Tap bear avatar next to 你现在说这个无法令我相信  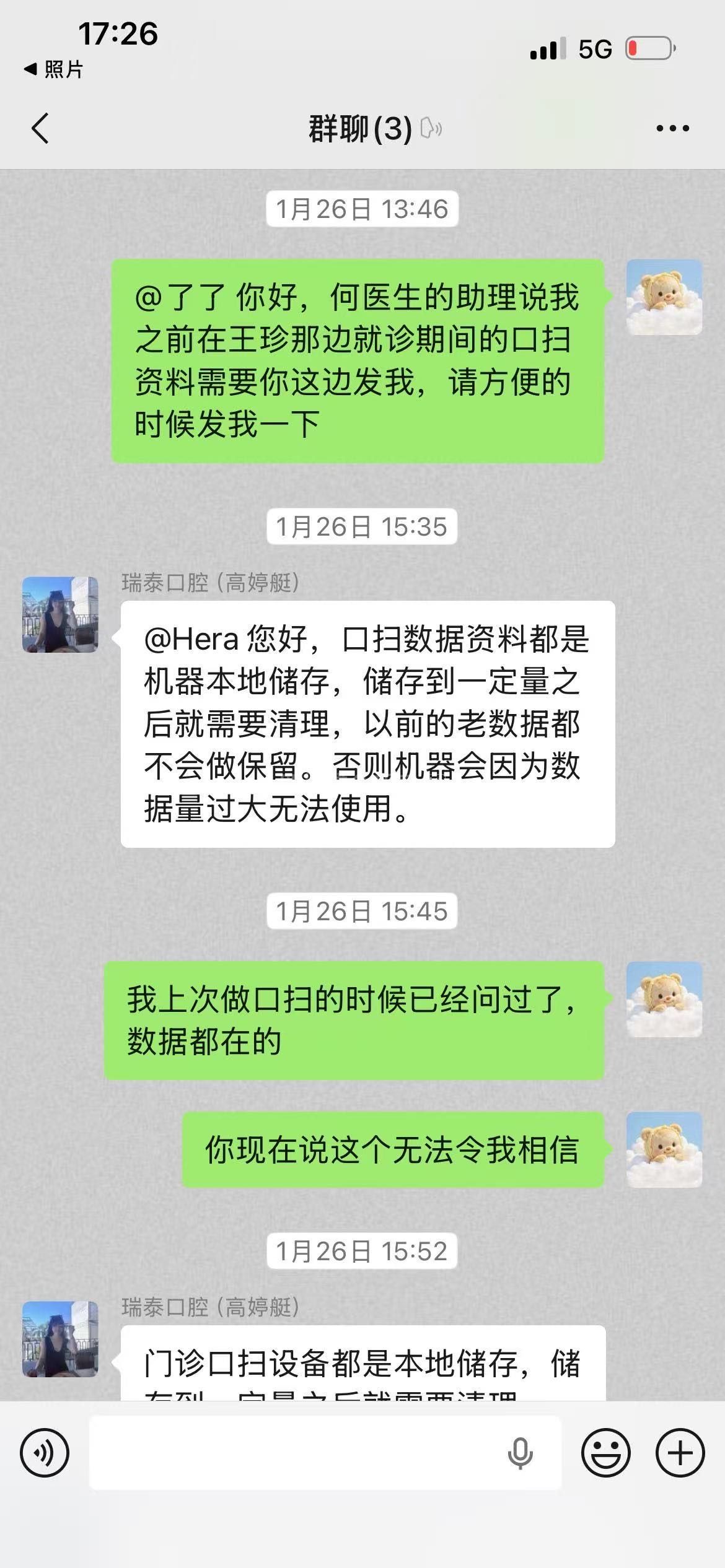(x=664, y=1149)
